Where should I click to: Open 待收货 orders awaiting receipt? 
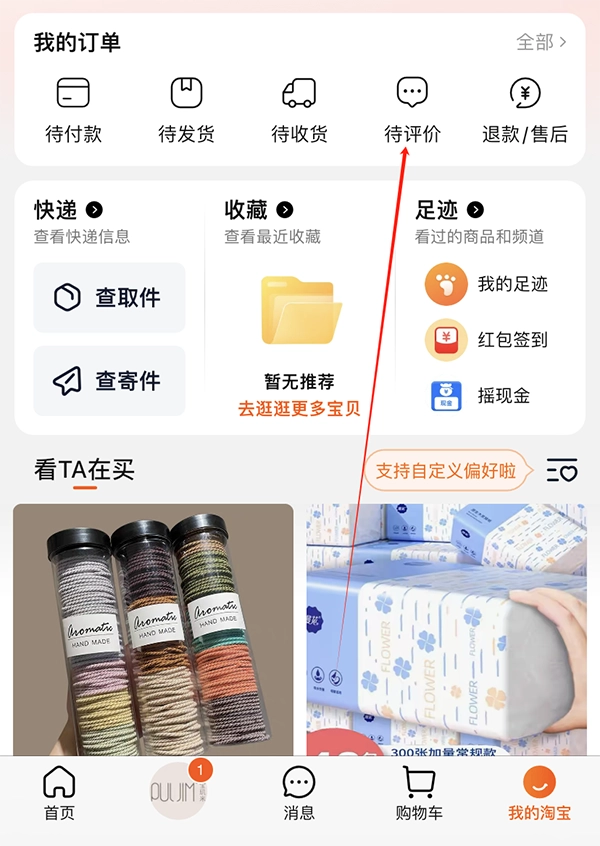click(x=299, y=110)
